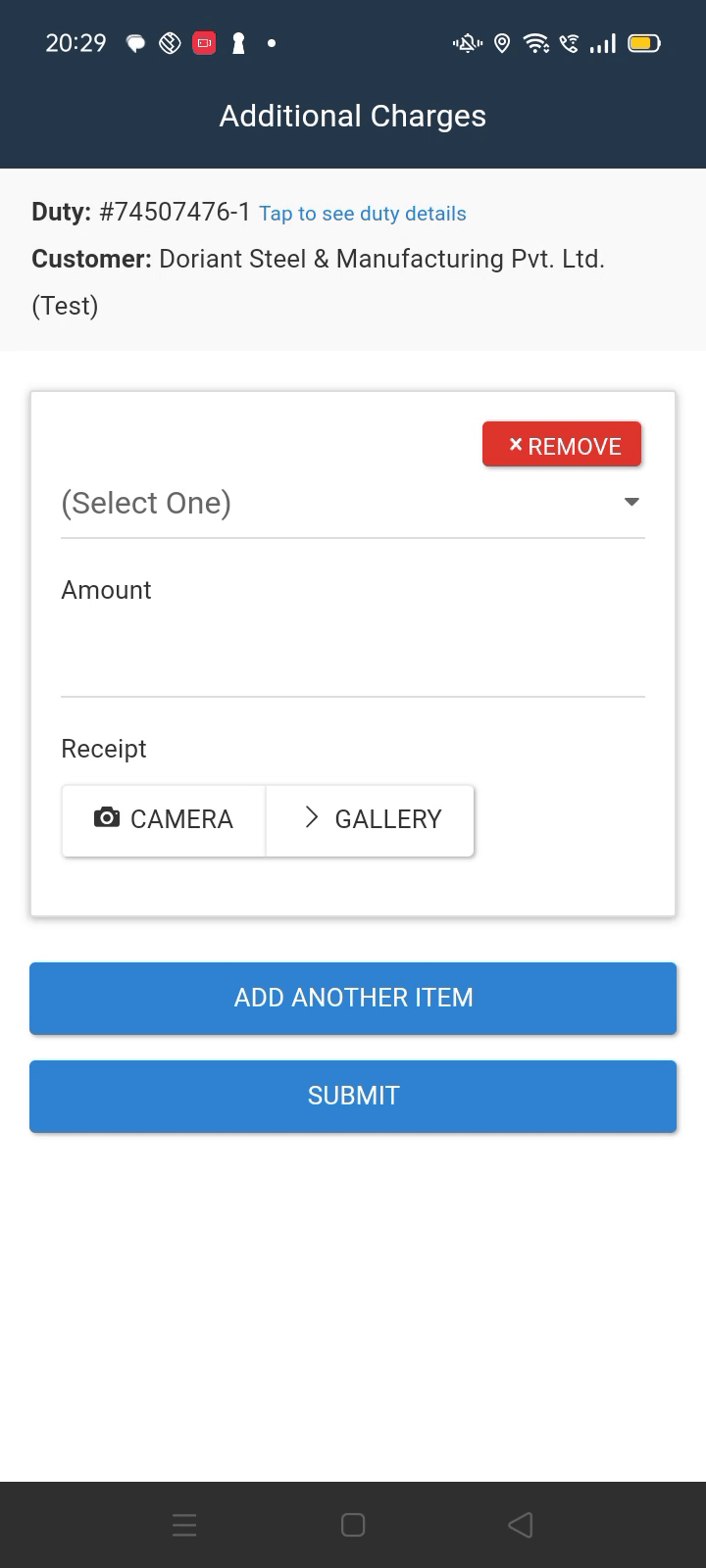Open recent apps from navigation bar
The image size is (706, 1568).
(x=184, y=1525)
